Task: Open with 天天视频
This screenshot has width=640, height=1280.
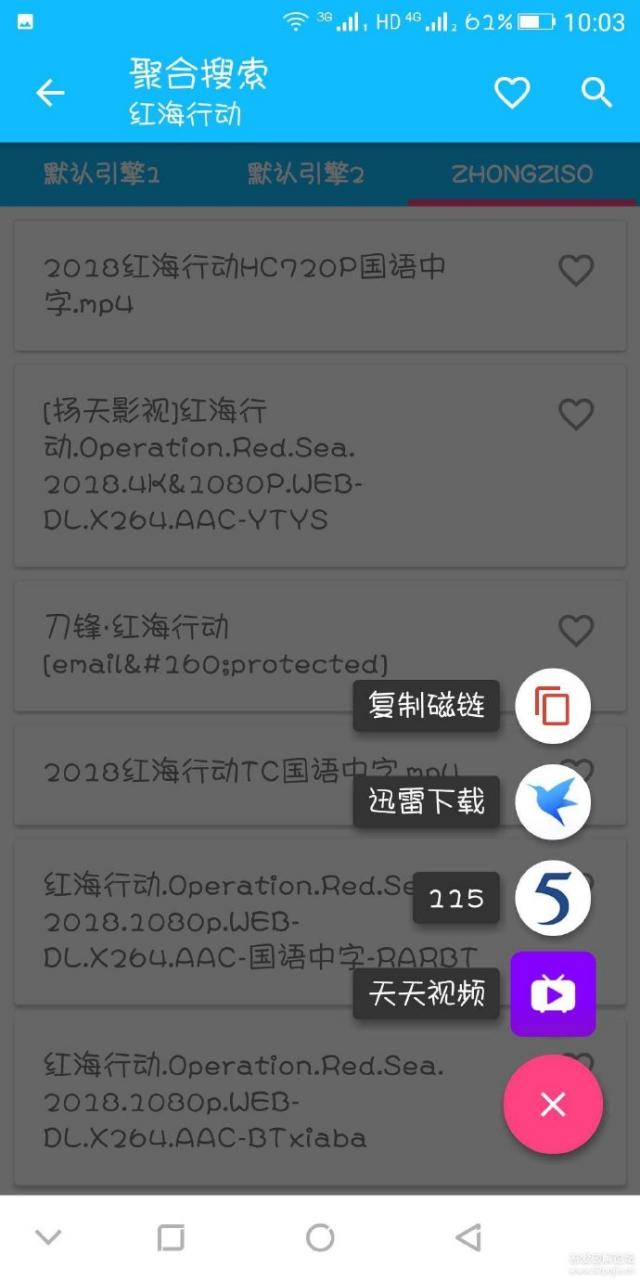Action: point(553,993)
